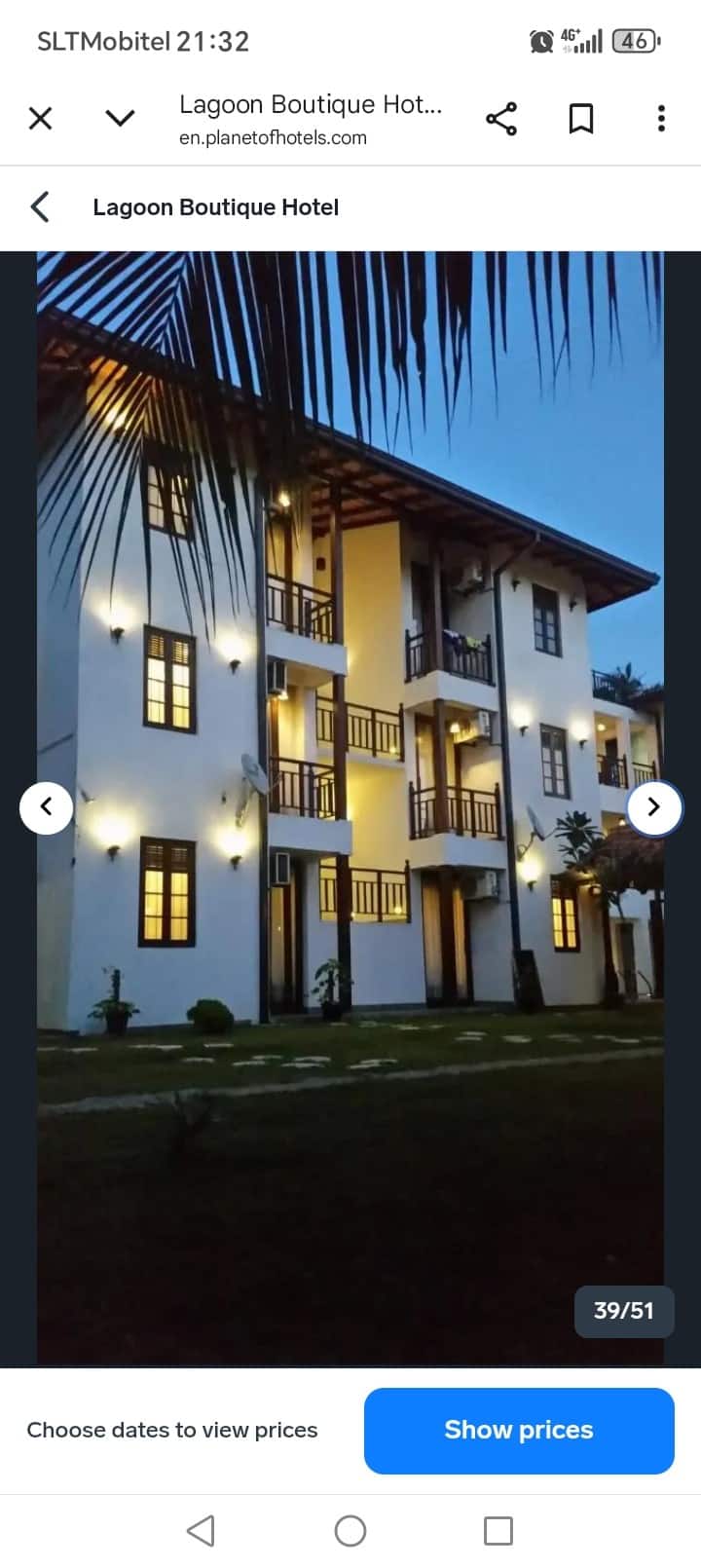Open the three-dot overflow menu
The height and width of the screenshot is (1568, 701).
click(x=661, y=119)
